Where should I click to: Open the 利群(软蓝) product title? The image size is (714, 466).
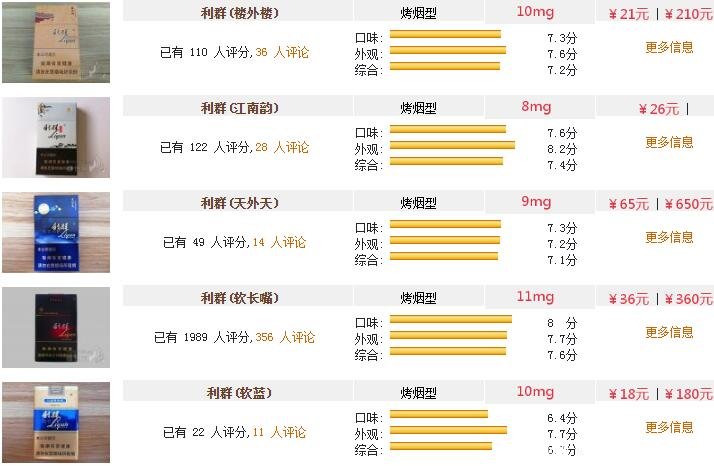239,393
